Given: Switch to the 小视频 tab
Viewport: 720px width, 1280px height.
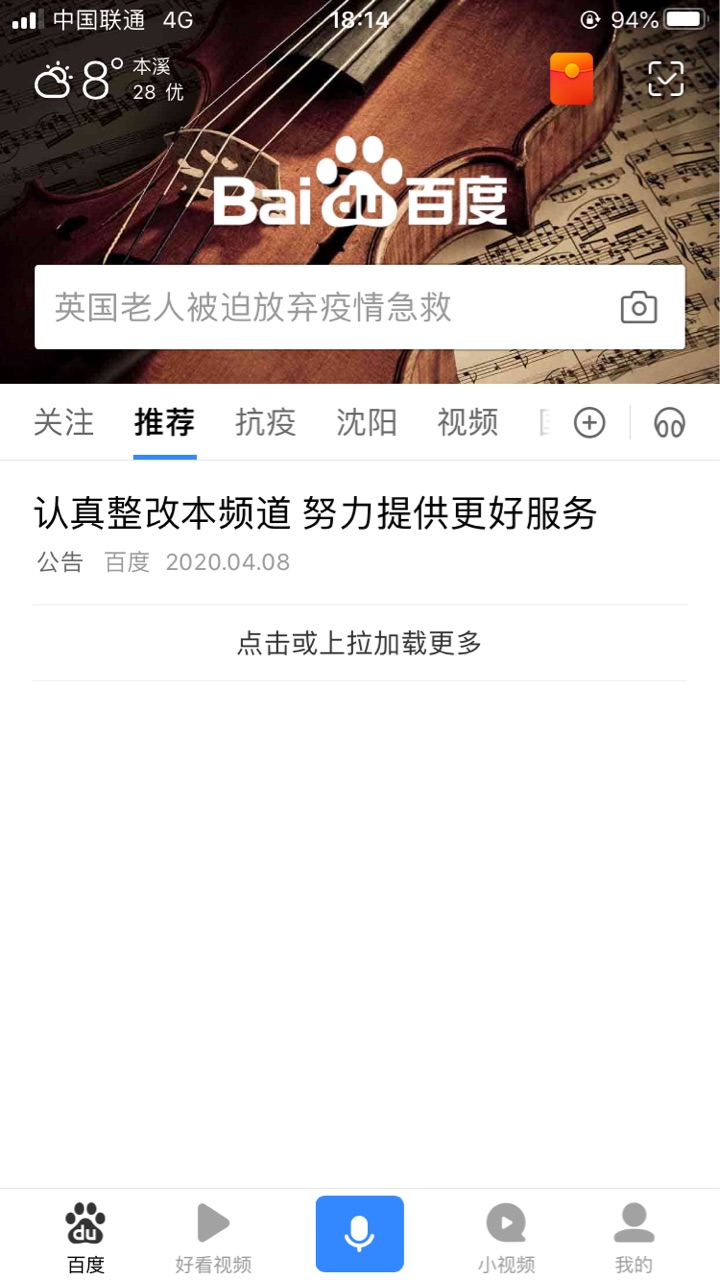Looking at the screenshot, I should (506, 1236).
